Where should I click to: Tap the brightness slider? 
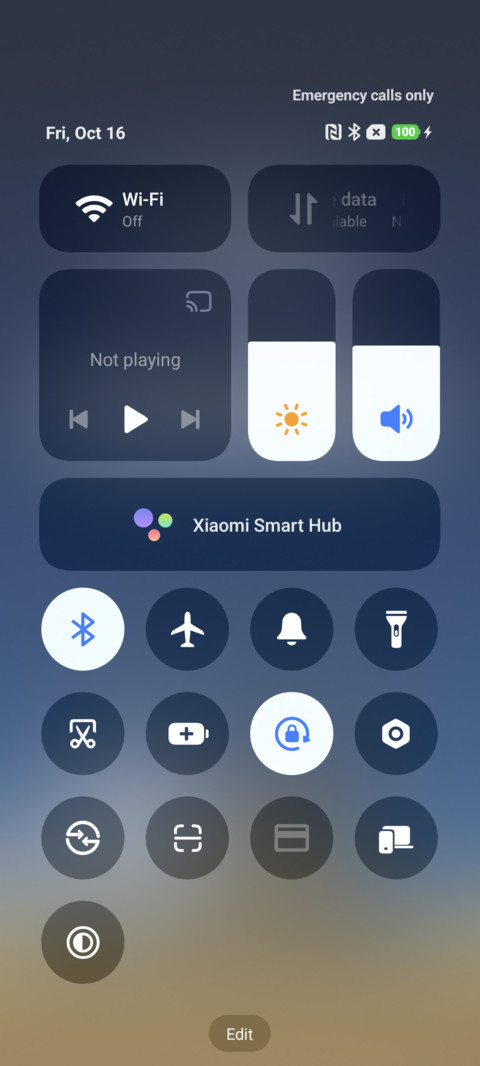pyautogui.click(x=292, y=365)
